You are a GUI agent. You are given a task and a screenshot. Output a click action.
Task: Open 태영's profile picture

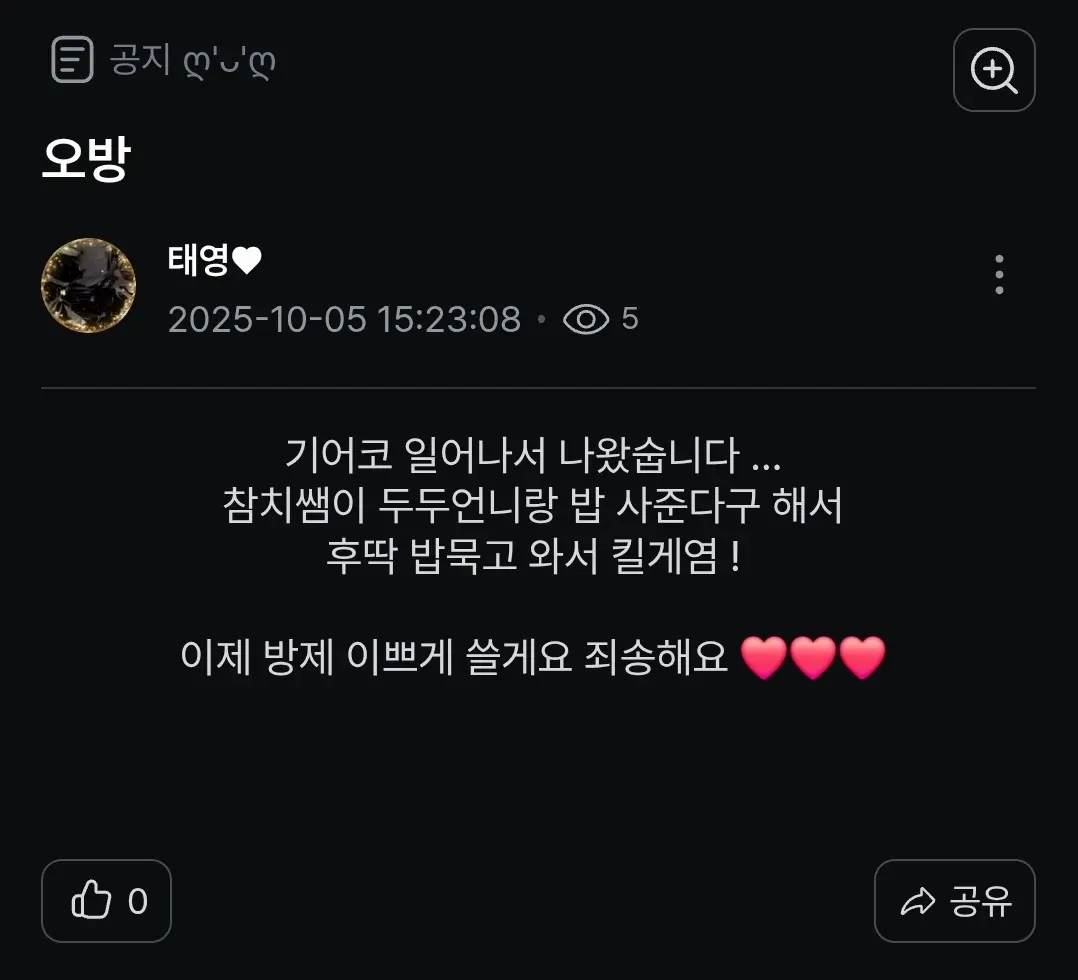(88, 286)
